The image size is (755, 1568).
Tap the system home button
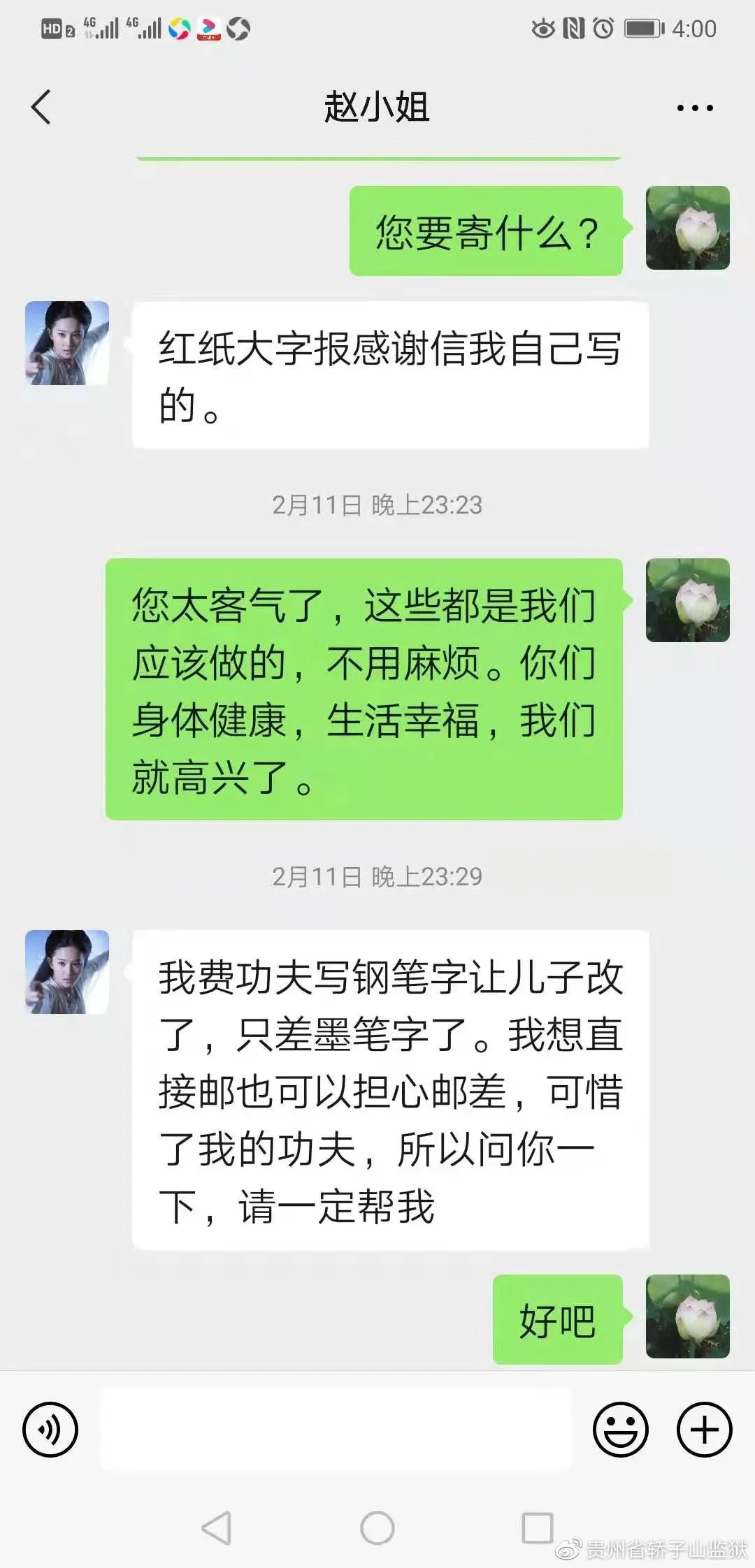point(377,1527)
